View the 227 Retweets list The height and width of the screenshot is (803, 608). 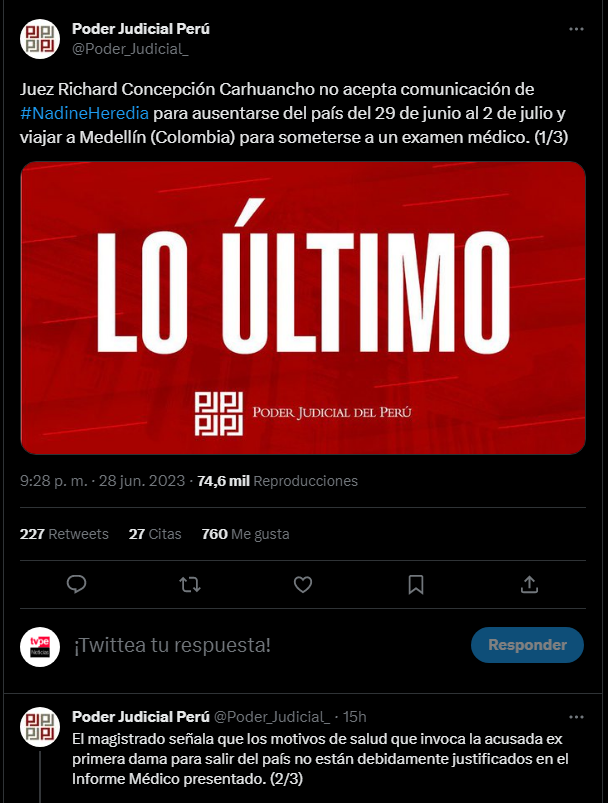point(64,534)
